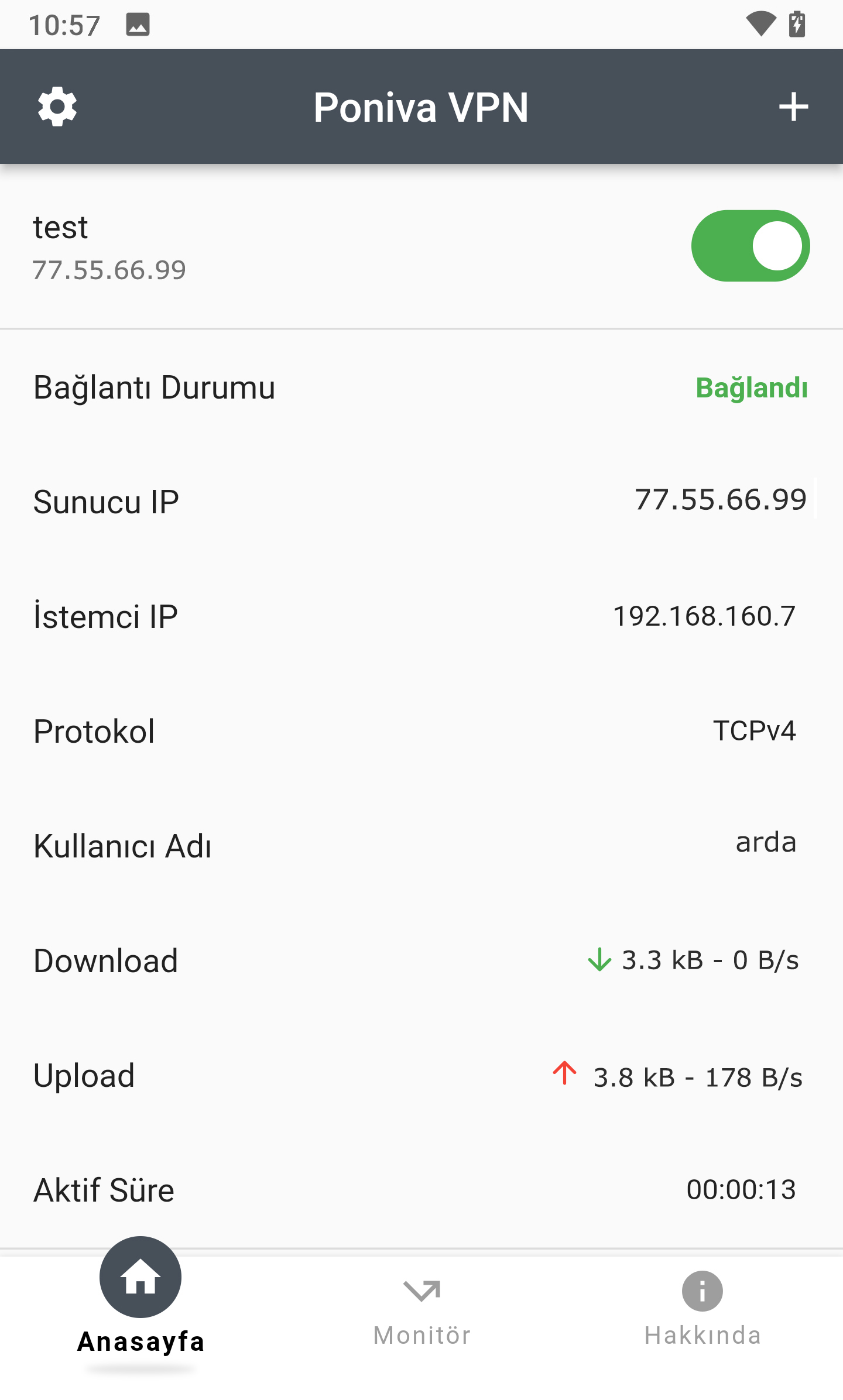Add a new VPN profile with plus icon
The image size is (843, 1400).
tap(793, 107)
